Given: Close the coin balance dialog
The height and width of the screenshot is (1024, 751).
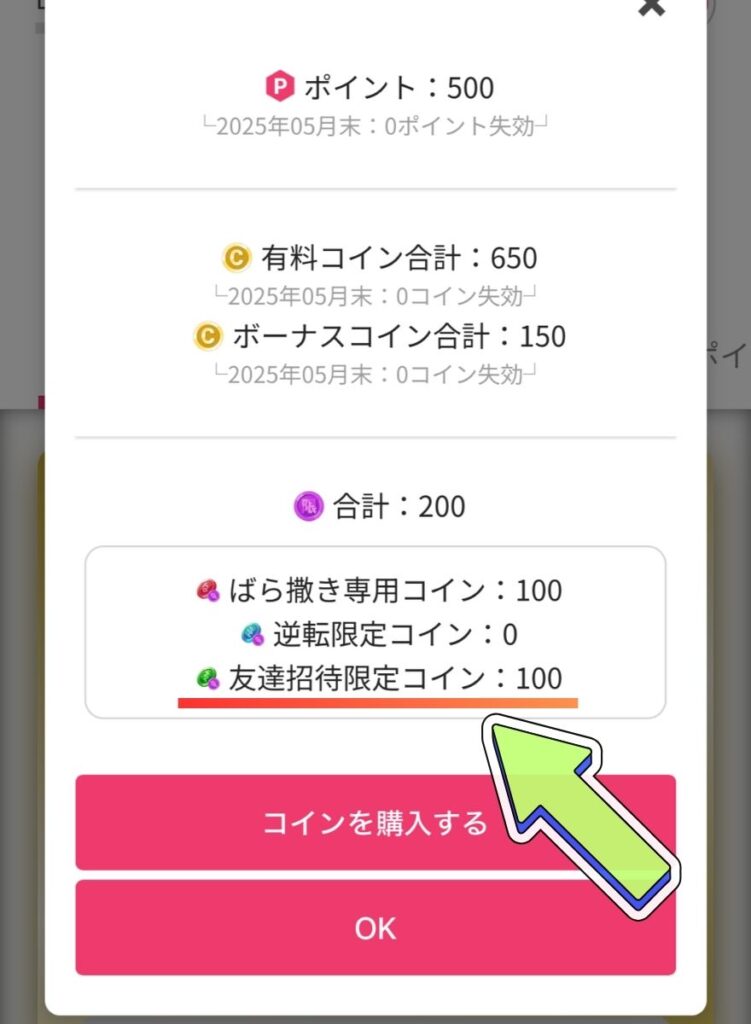Looking at the screenshot, I should 651,6.
